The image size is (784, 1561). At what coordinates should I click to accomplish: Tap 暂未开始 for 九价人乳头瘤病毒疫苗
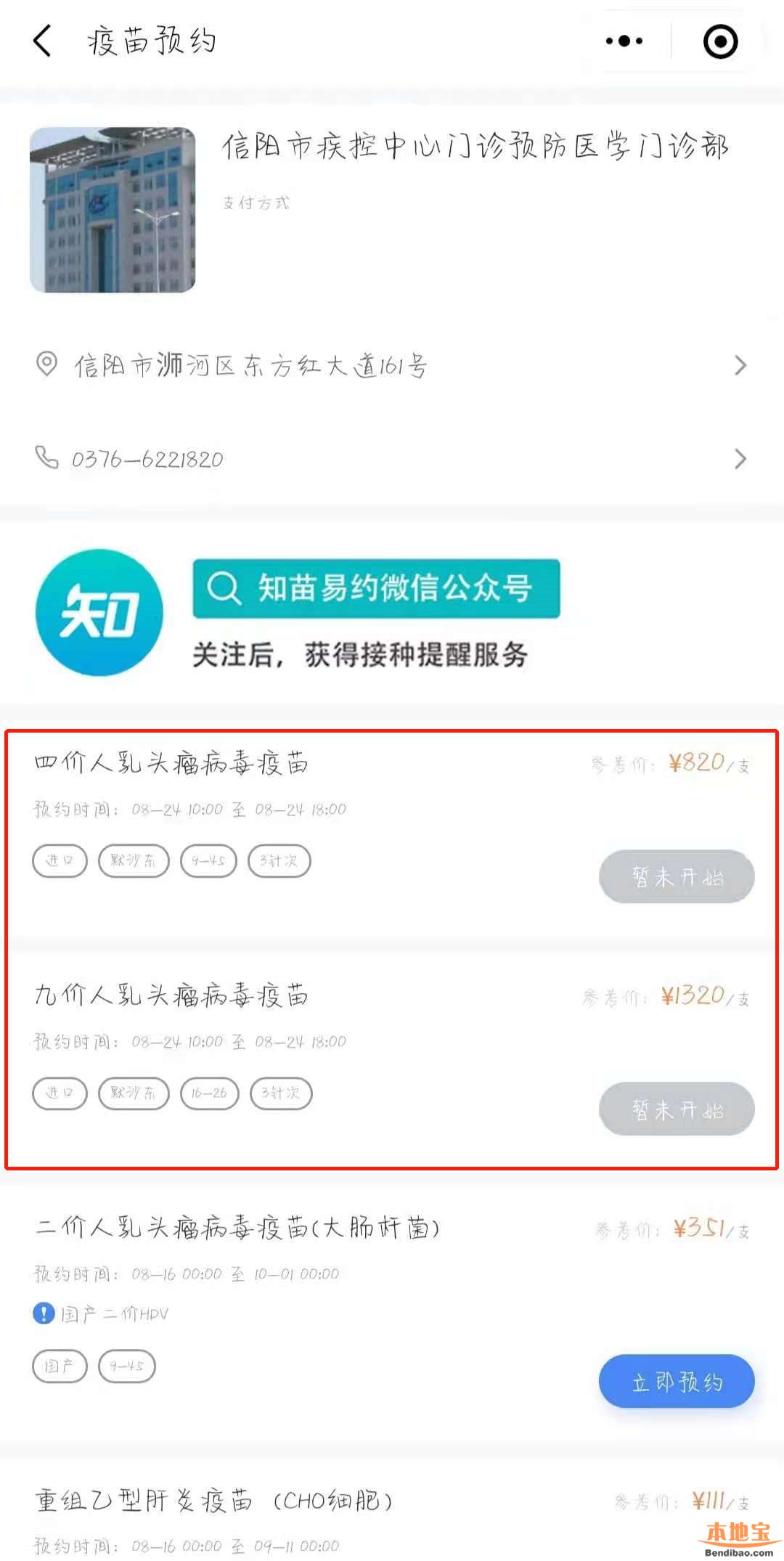[676, 1109]
